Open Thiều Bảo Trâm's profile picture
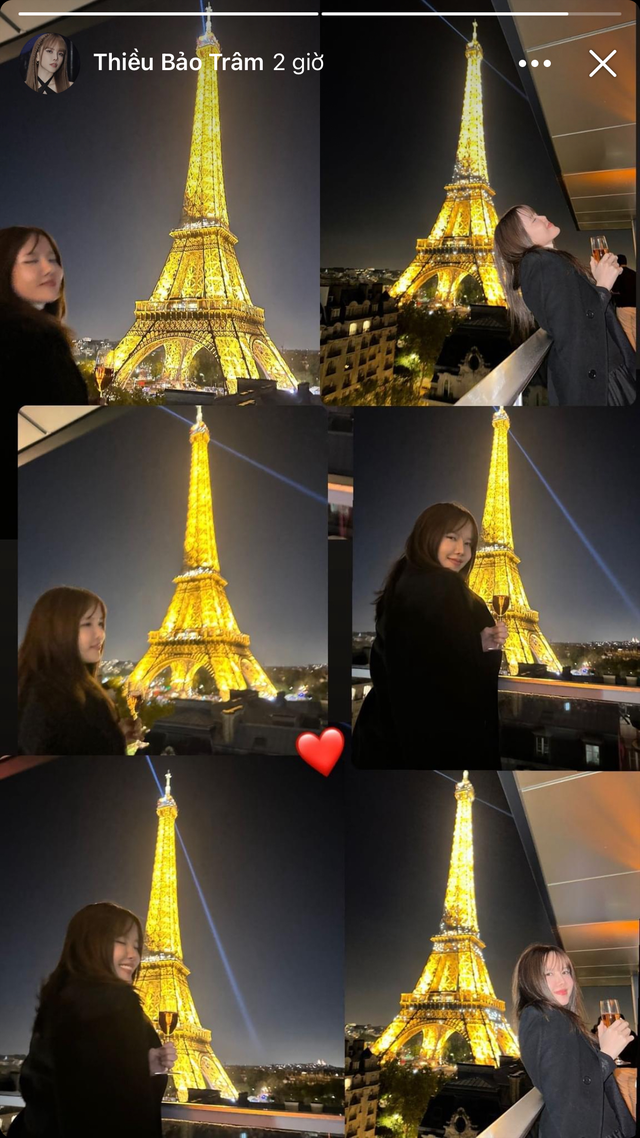640x1138 pixels. [x=48, y=63]
